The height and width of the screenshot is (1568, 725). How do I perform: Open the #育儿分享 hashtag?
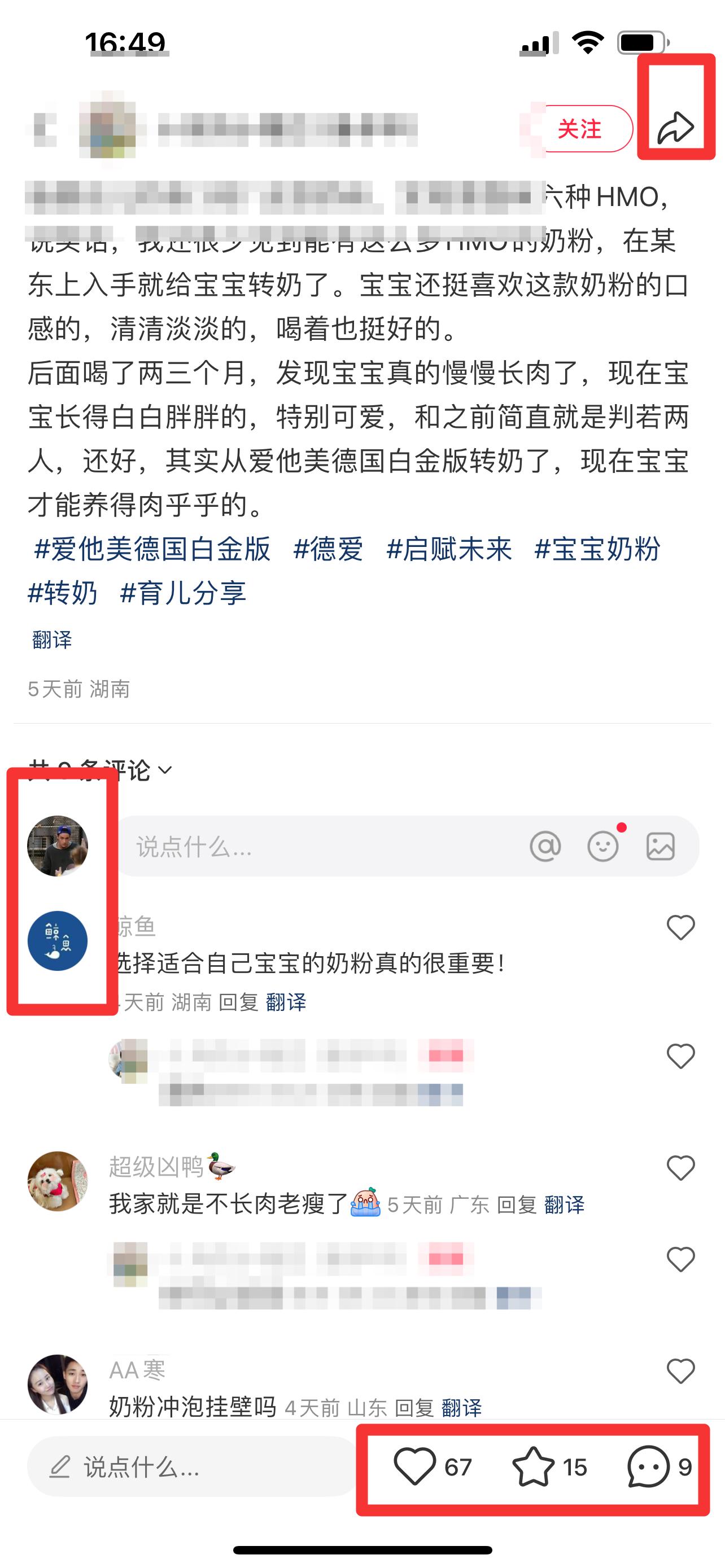(184, 592)
